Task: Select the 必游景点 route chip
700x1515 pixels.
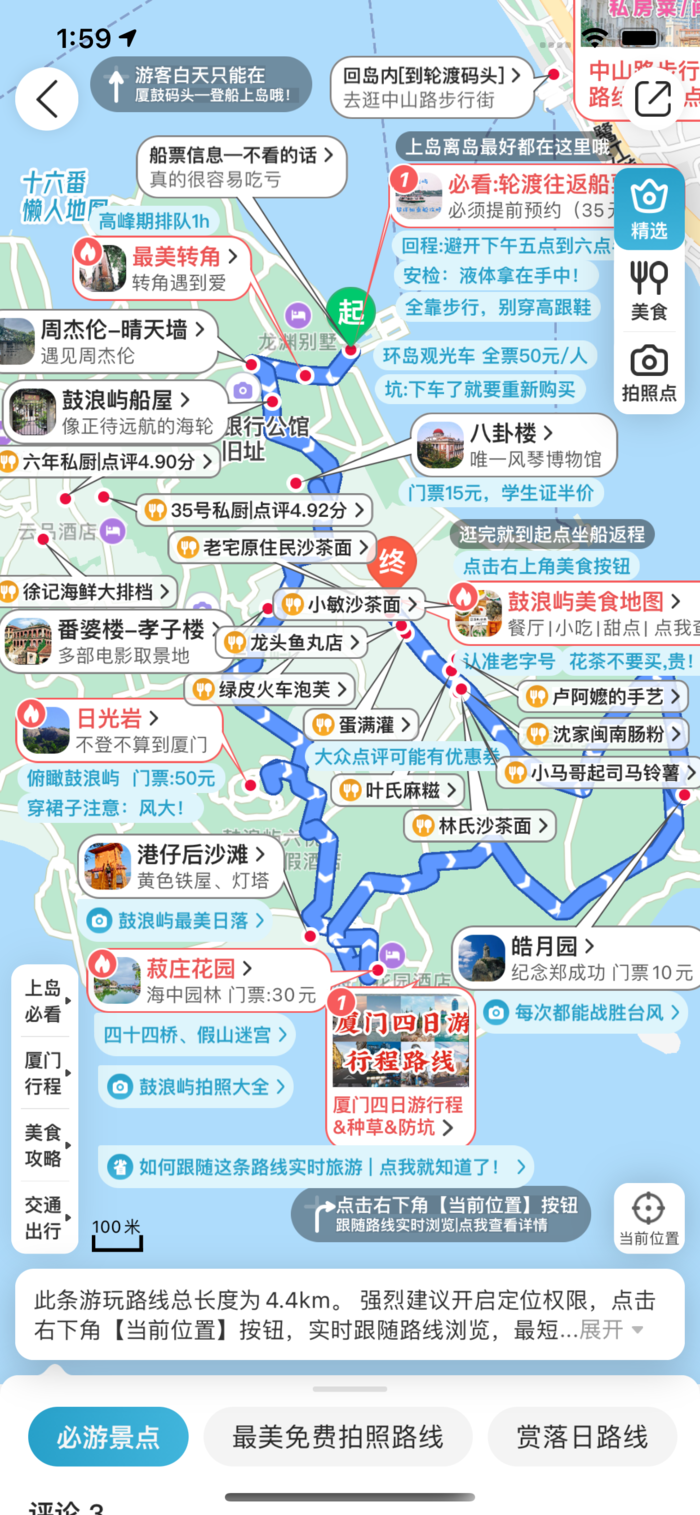Action: tap(108, 1437)
